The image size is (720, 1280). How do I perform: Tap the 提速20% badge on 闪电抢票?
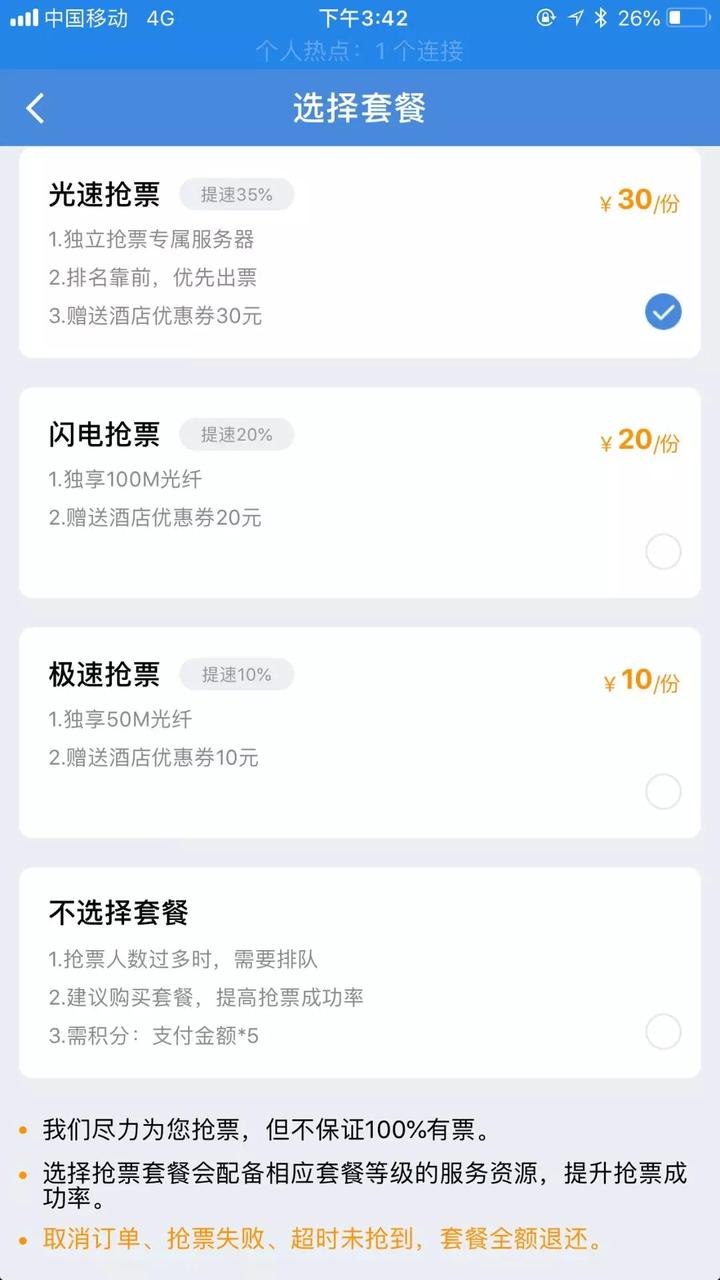pos(237,434)
